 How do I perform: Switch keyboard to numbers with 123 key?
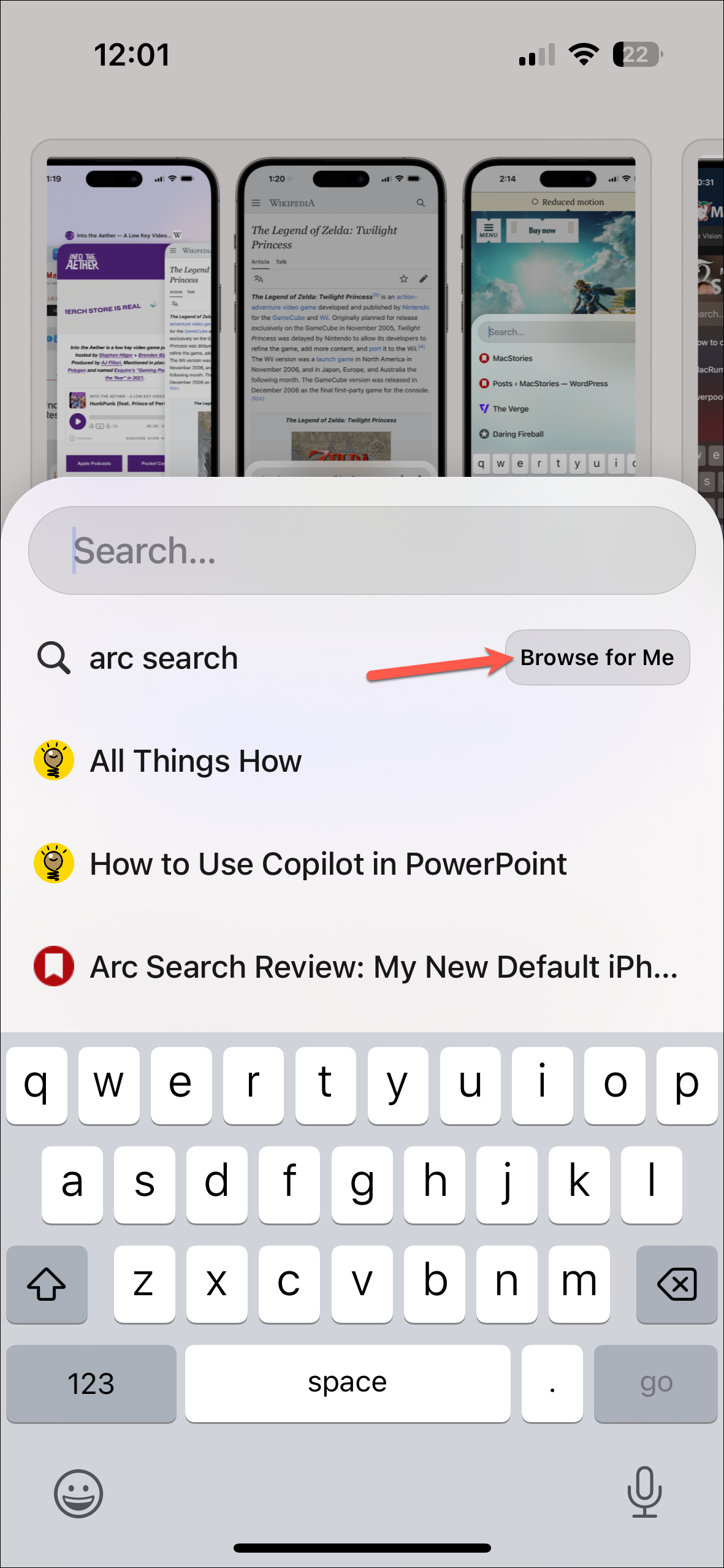tap(91, 1383)
